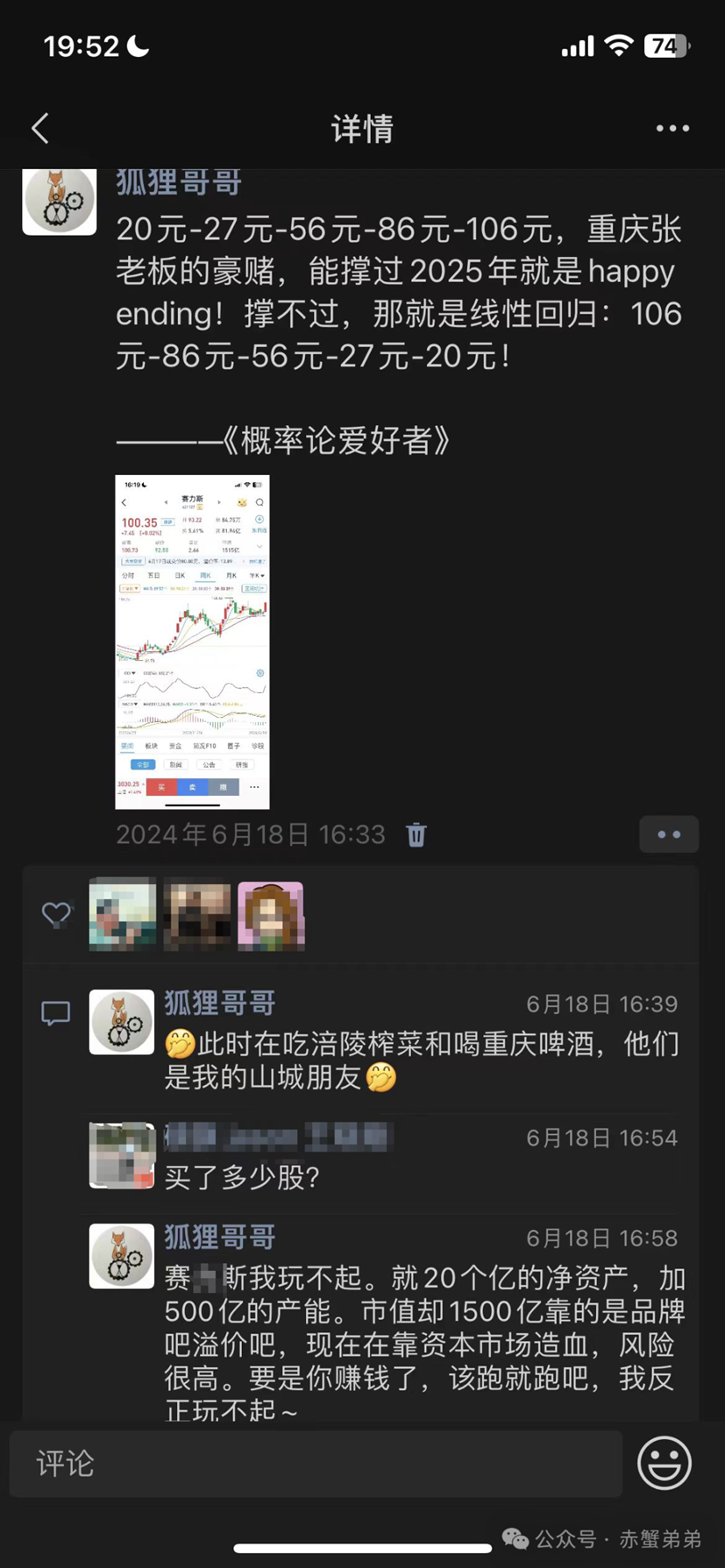The image size is (725, 1568).
Task: Tap the cellular signal bars icon
Action: click(x=577, y=46)
